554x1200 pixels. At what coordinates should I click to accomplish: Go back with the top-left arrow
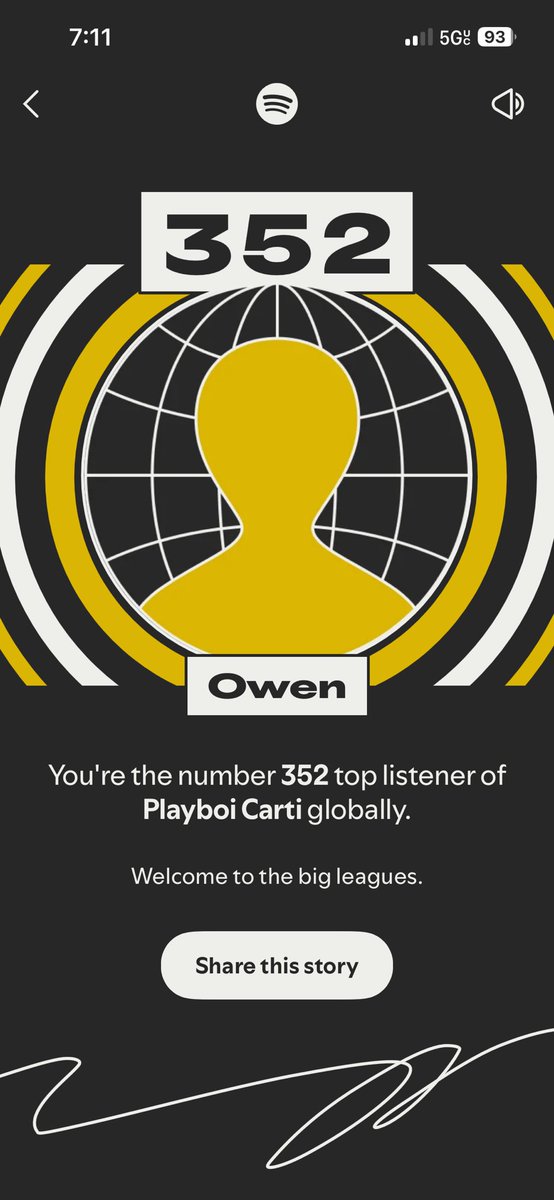31,104
